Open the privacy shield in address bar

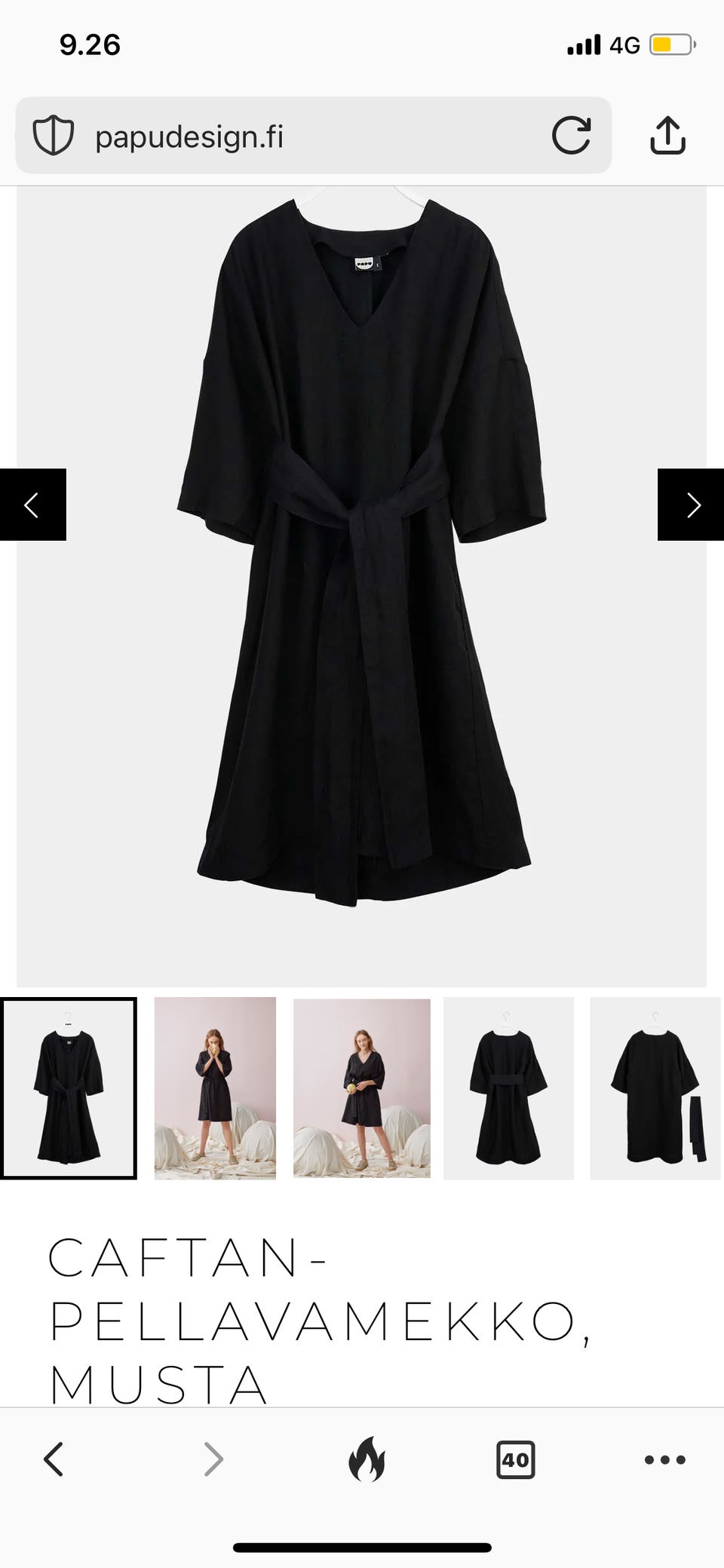(53, 137)
